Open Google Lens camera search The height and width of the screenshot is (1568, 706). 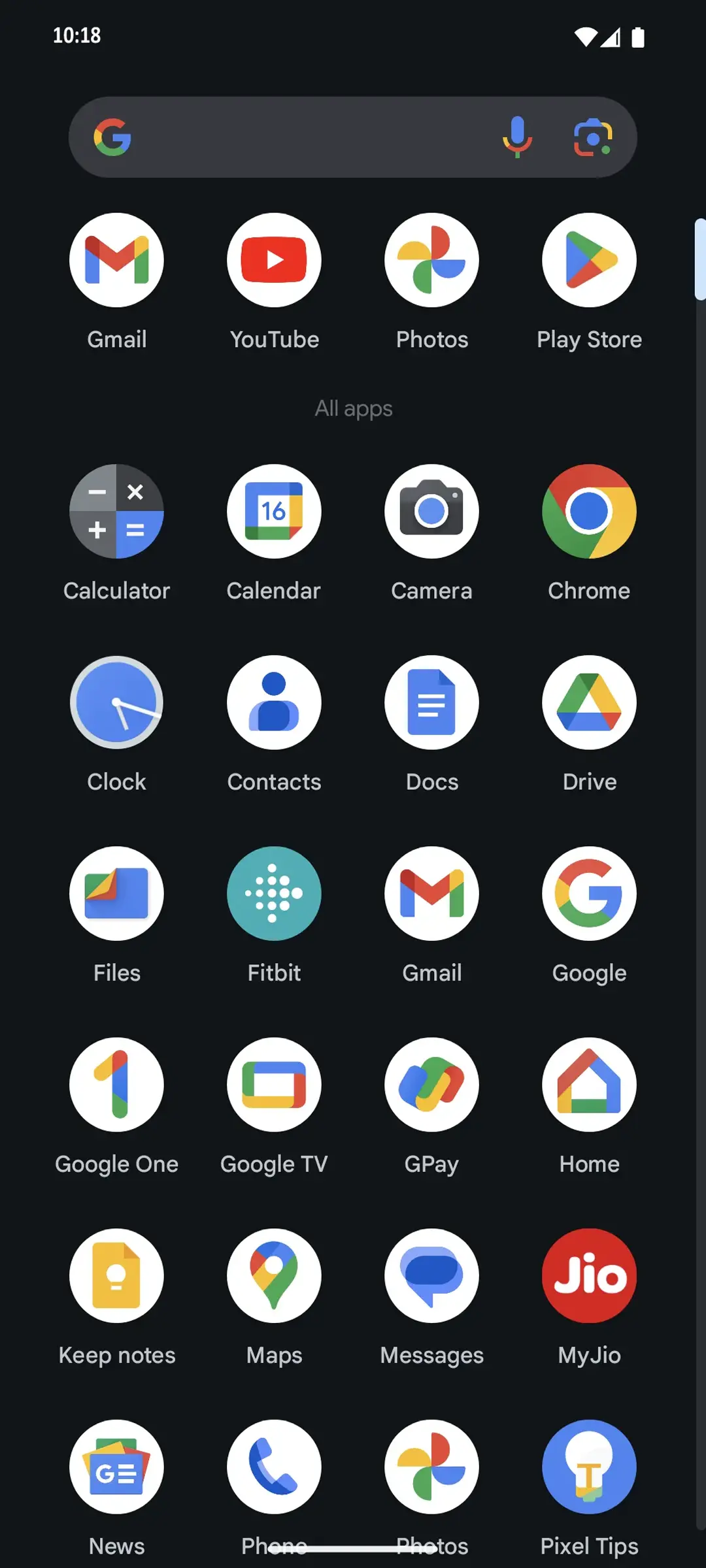point(593,137)
